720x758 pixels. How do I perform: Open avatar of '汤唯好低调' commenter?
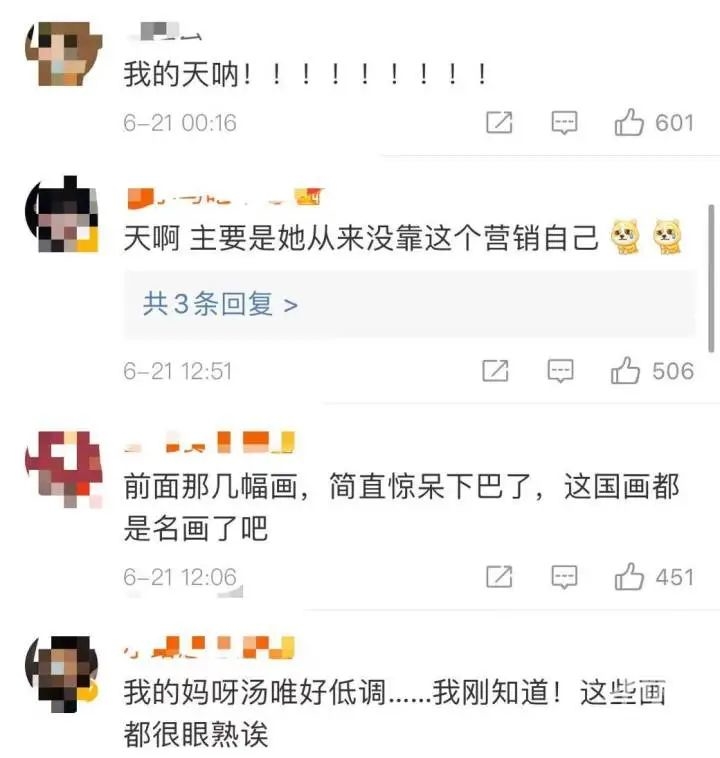pyautogui.click(x=64, y=671)
